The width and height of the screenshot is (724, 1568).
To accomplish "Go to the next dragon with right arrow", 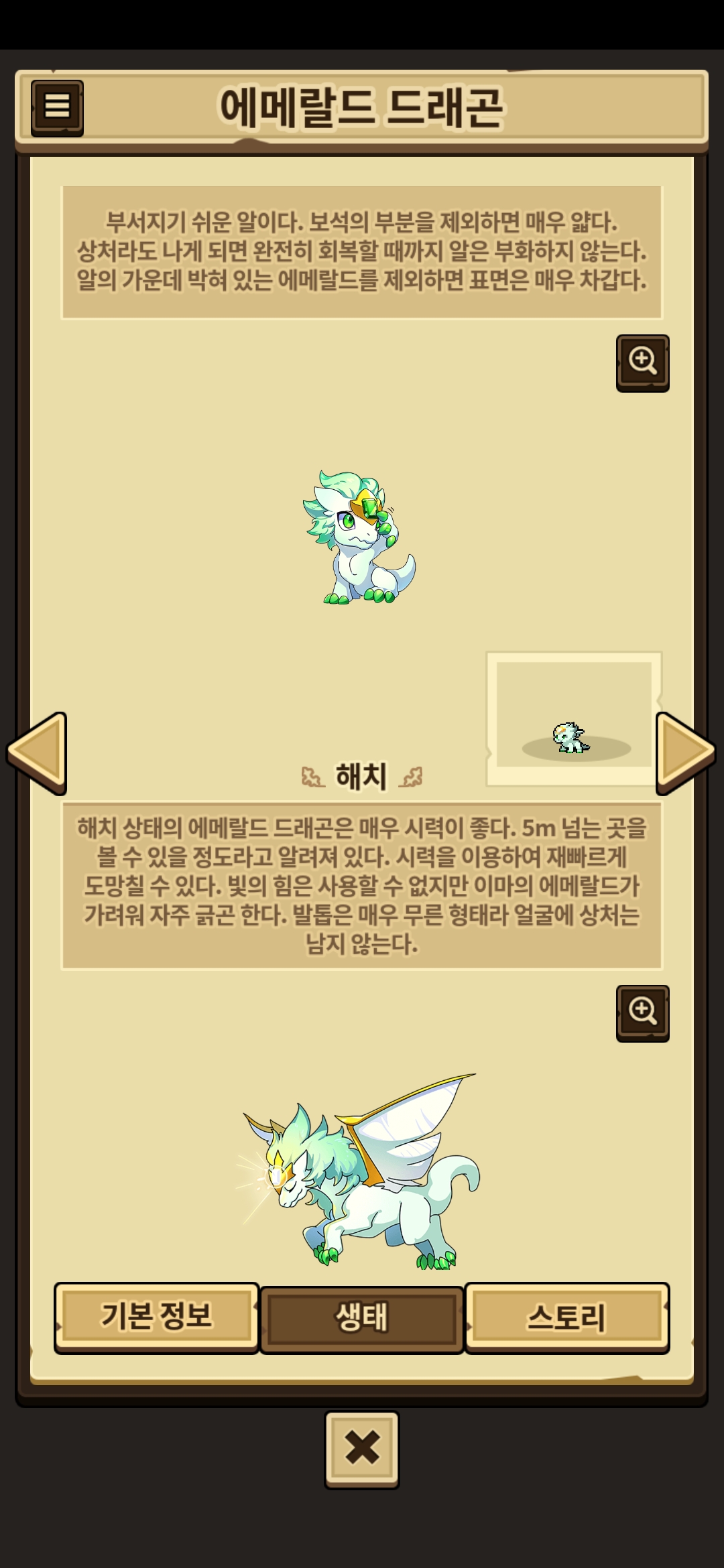I will (686, 753).
